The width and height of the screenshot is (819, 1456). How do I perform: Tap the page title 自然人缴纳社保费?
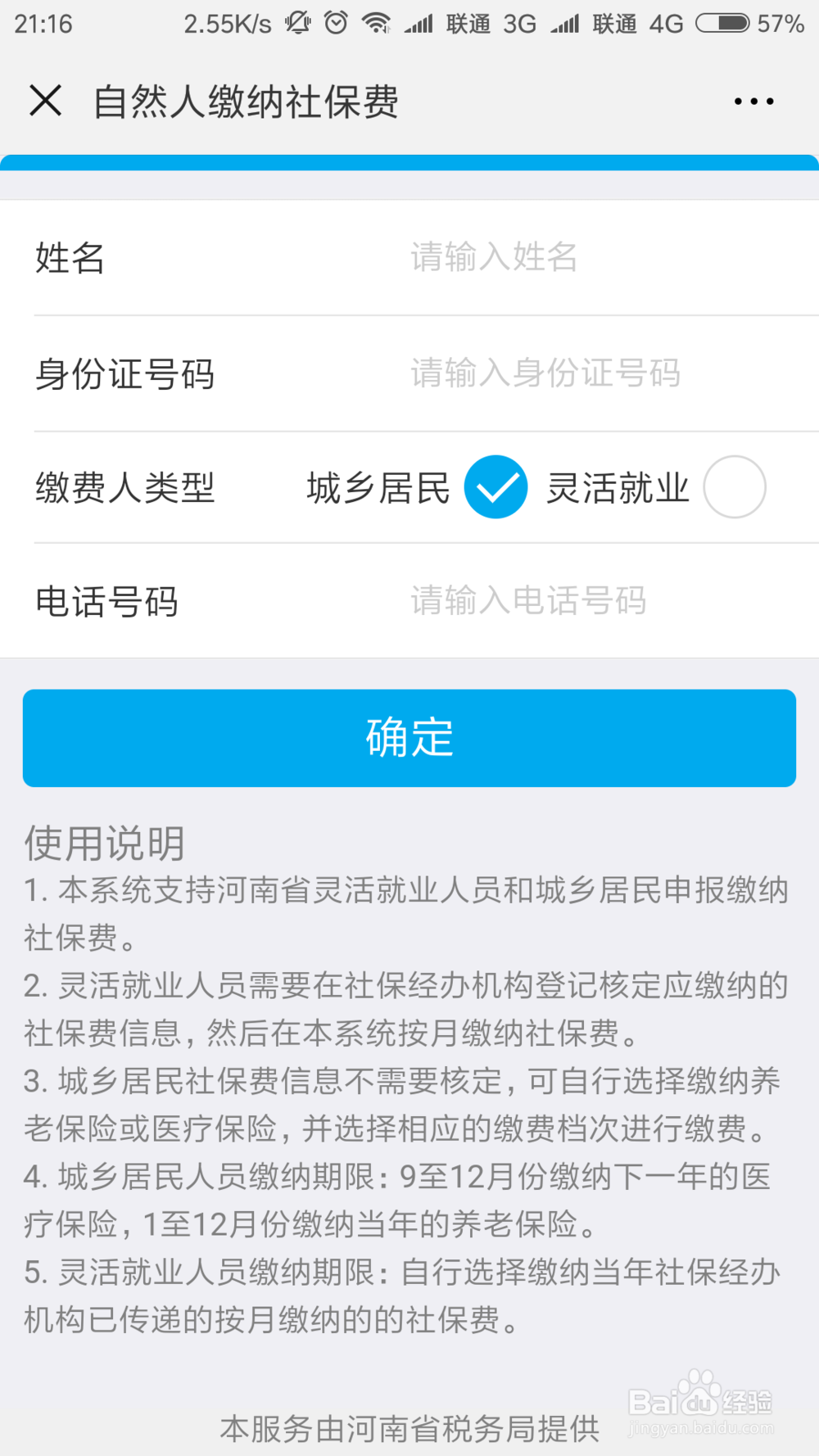(x=246, y=100)
